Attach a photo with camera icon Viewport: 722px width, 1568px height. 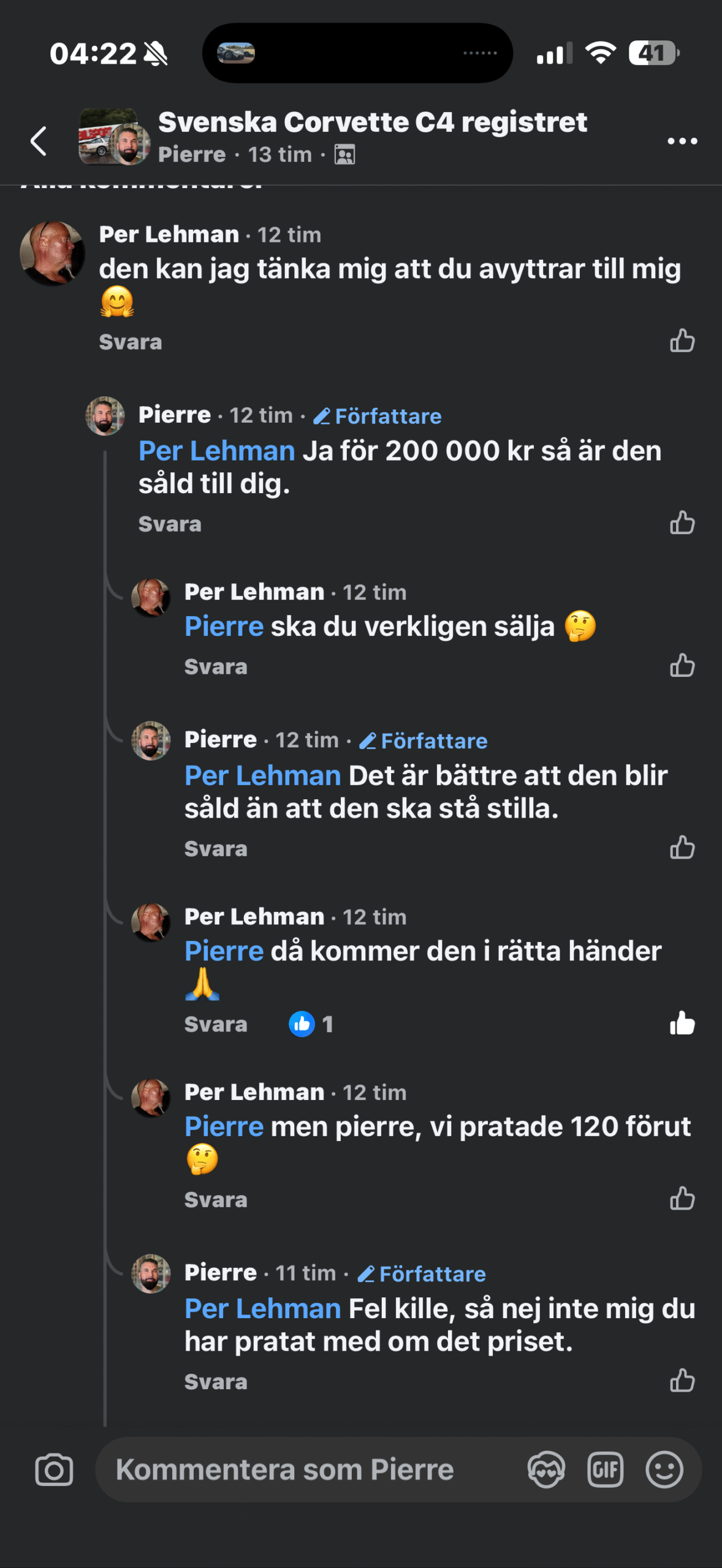(54, 1470)
